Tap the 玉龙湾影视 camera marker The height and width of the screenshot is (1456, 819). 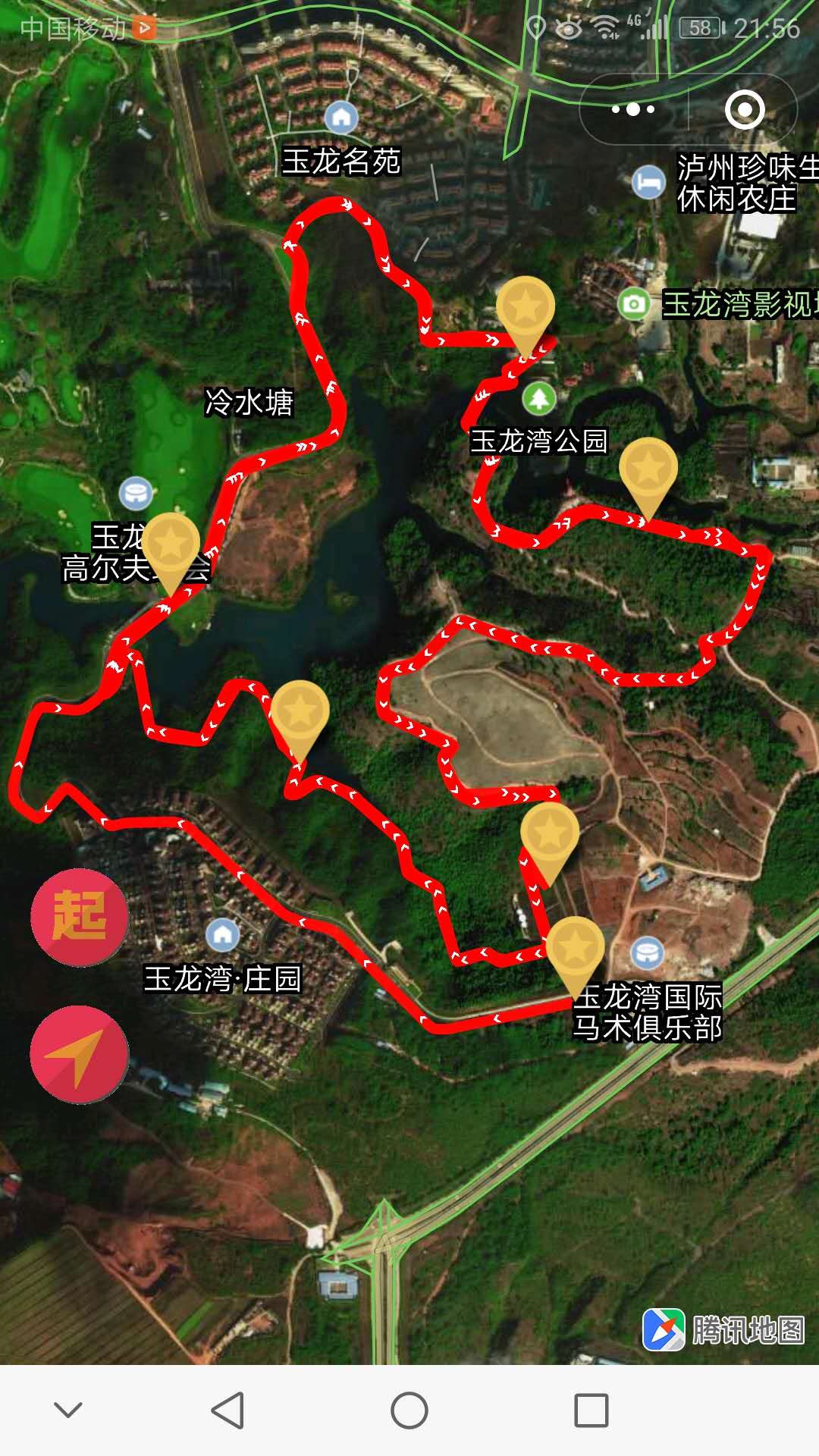click(x=634, y=304)
